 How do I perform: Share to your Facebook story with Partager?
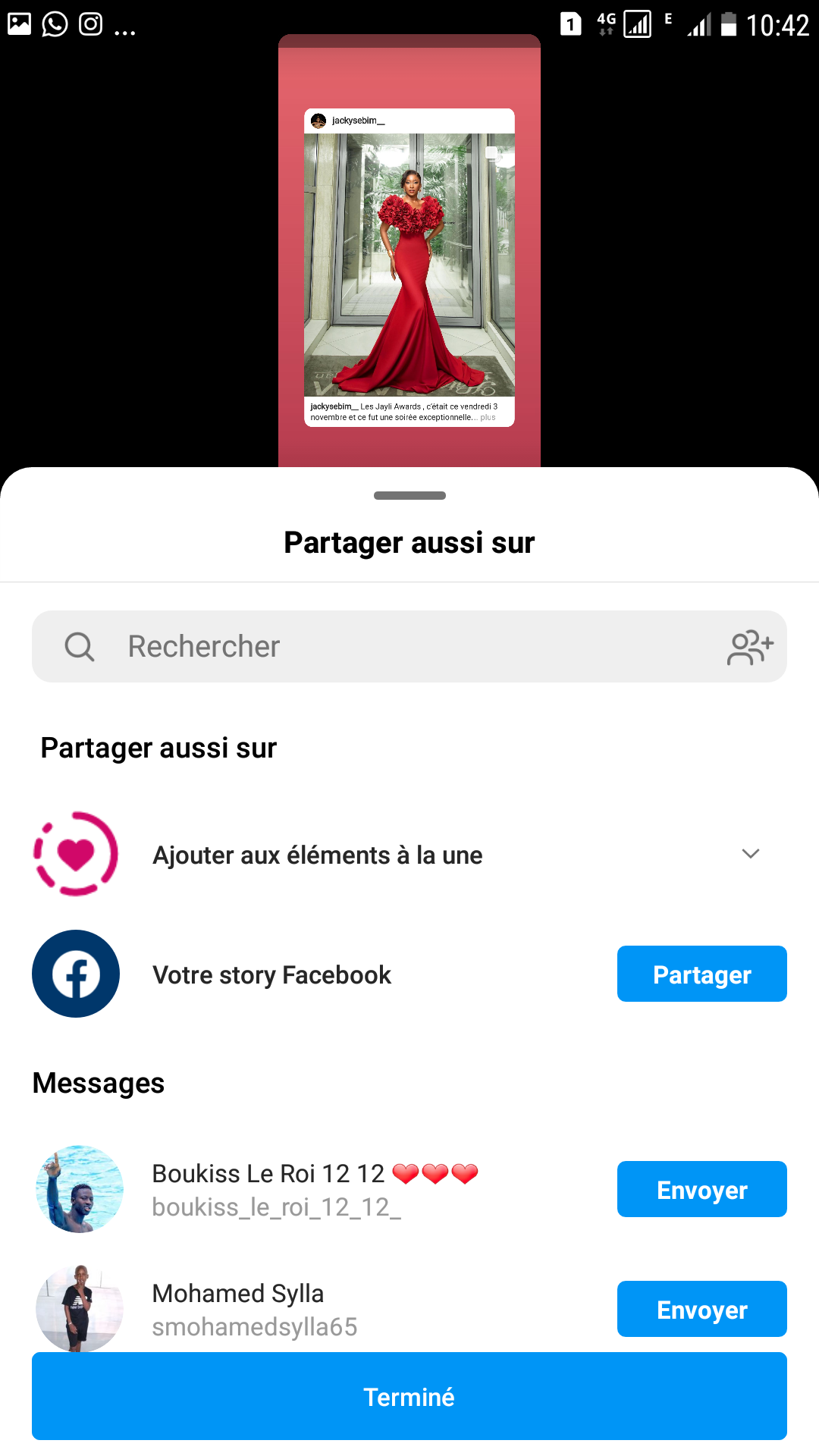701,974
